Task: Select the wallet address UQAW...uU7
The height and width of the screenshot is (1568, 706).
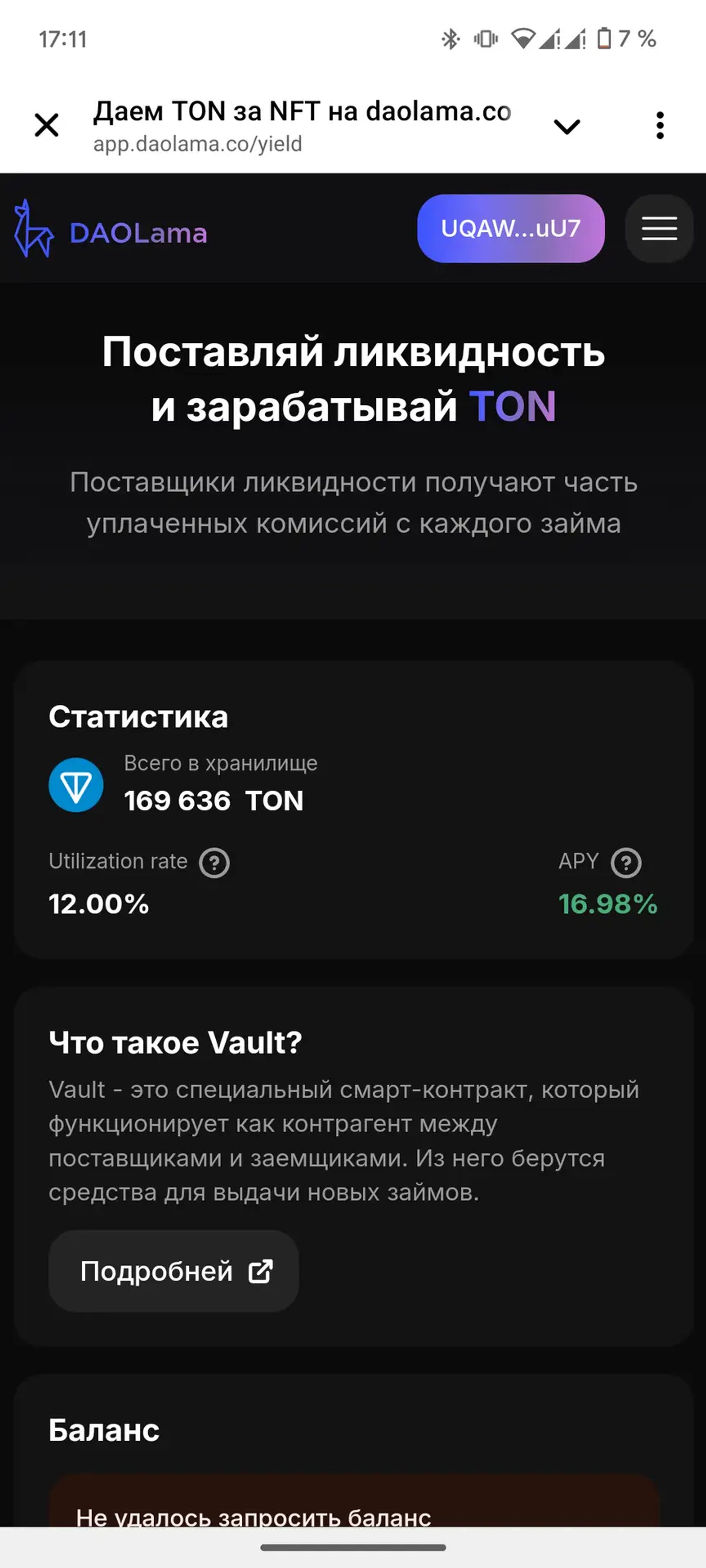Action: point(511,228)
